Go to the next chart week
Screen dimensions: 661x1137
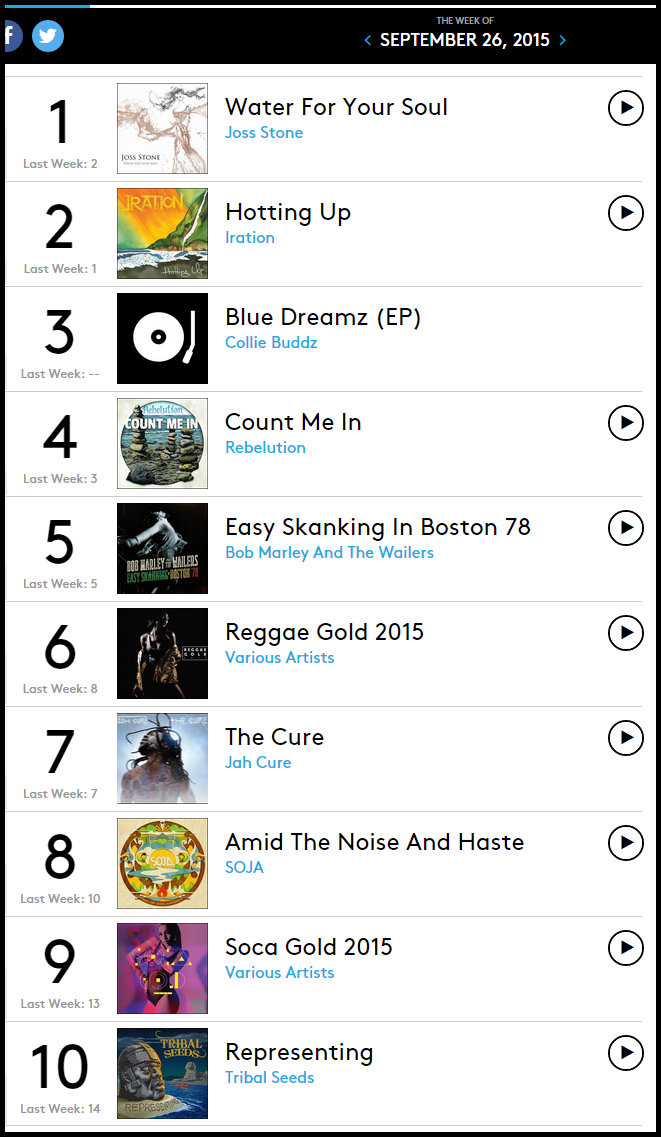[563, 40]
